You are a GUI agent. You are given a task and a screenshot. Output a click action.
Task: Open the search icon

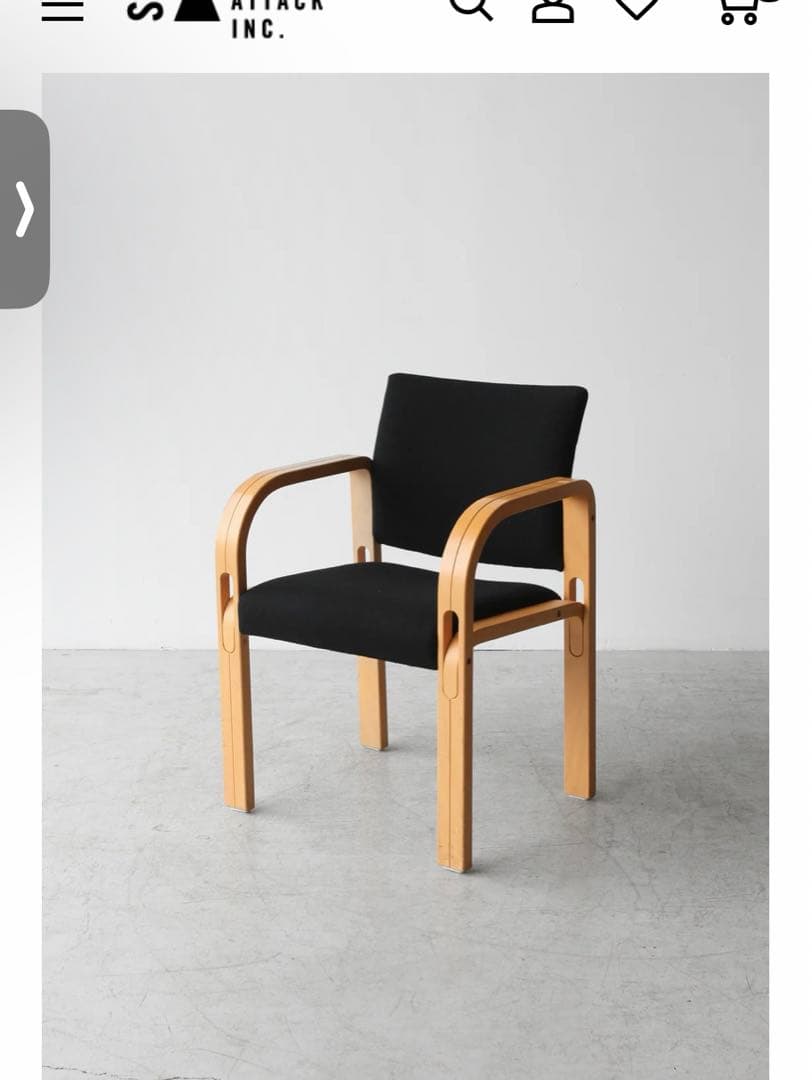click(x=470, y=8)
